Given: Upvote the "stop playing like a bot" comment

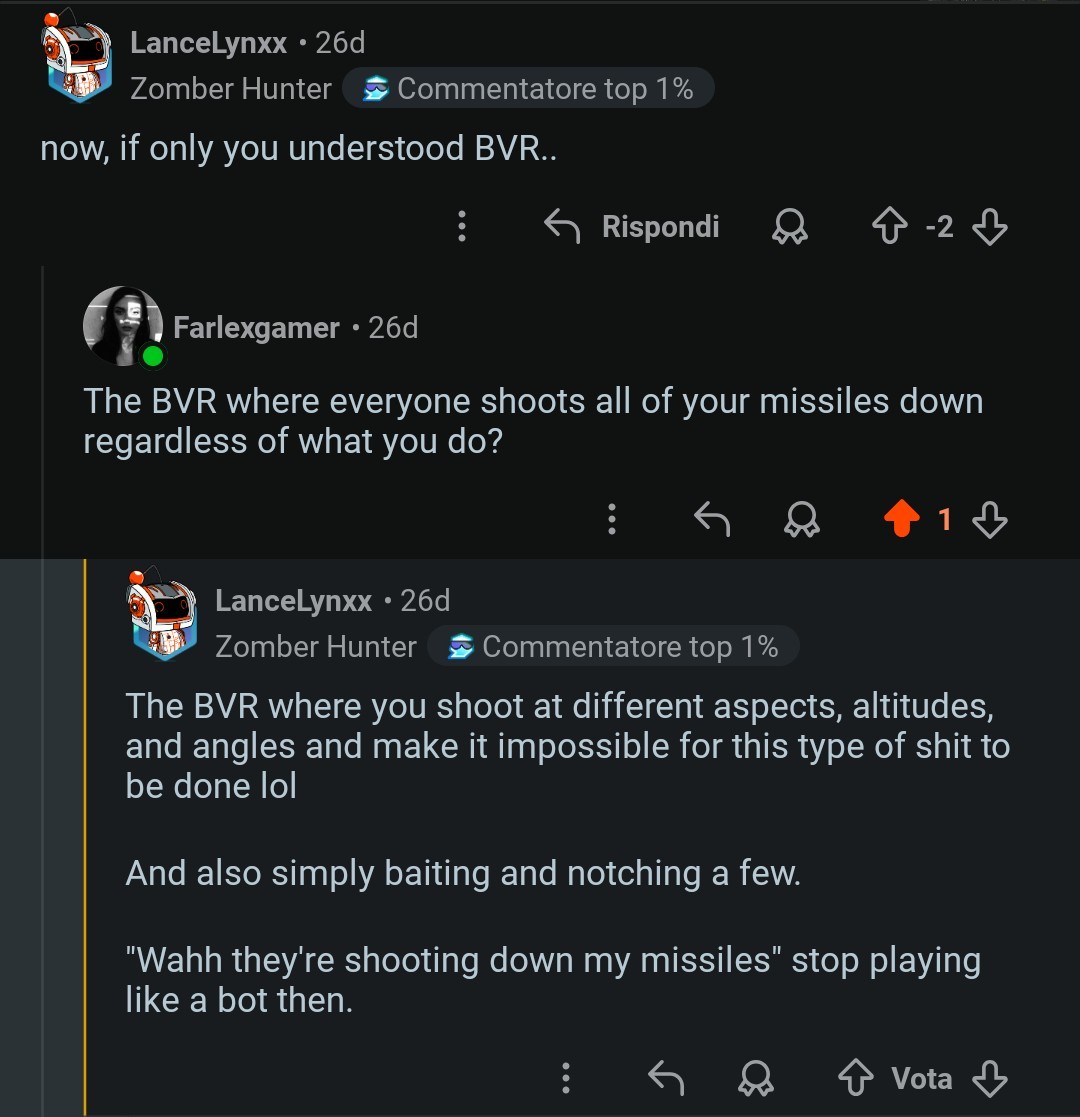Looking at the screenshot, I should [853, 1078].
